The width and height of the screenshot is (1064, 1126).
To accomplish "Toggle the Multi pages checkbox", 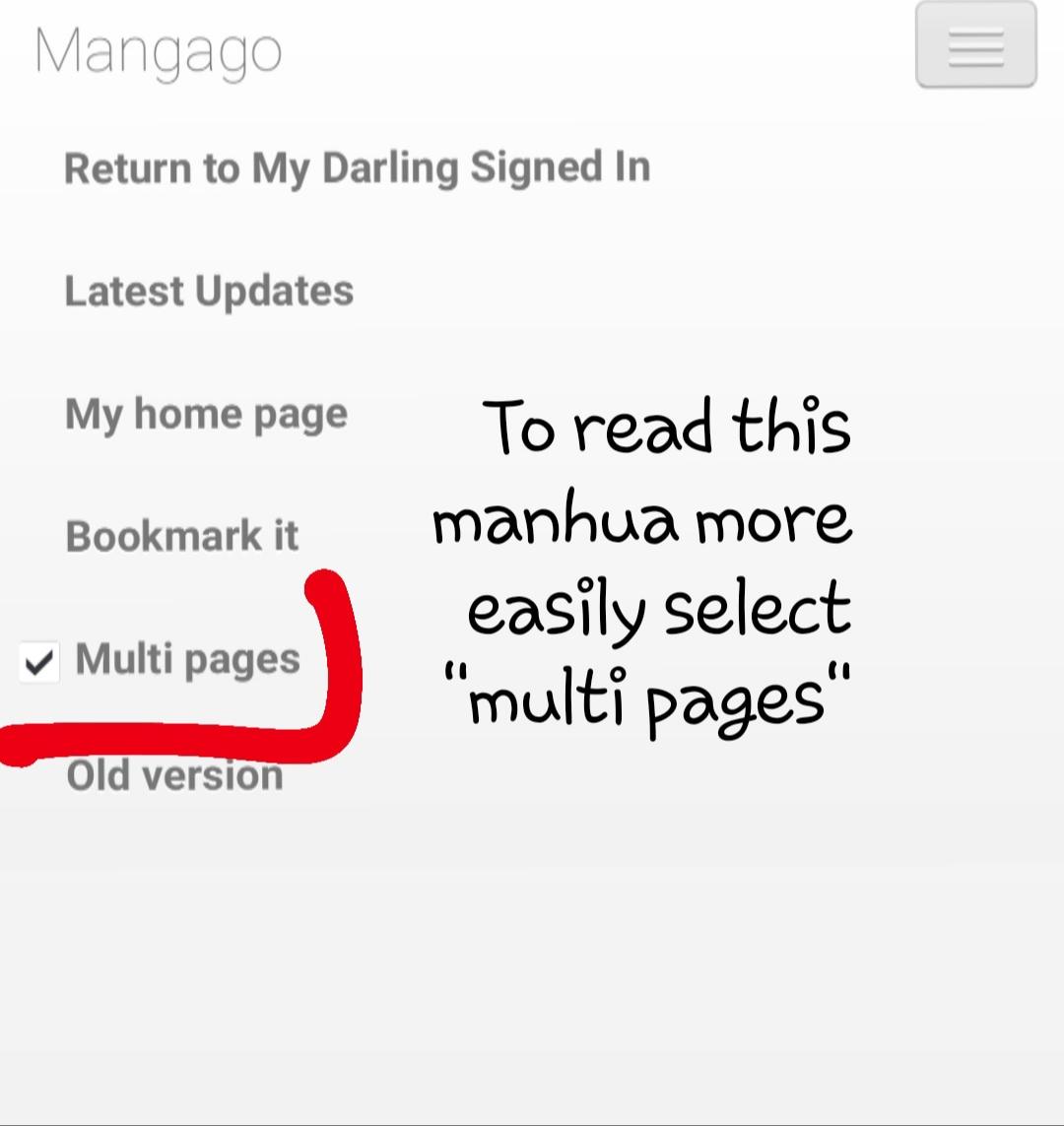I will pyautogui.click(x=39, y=662).
